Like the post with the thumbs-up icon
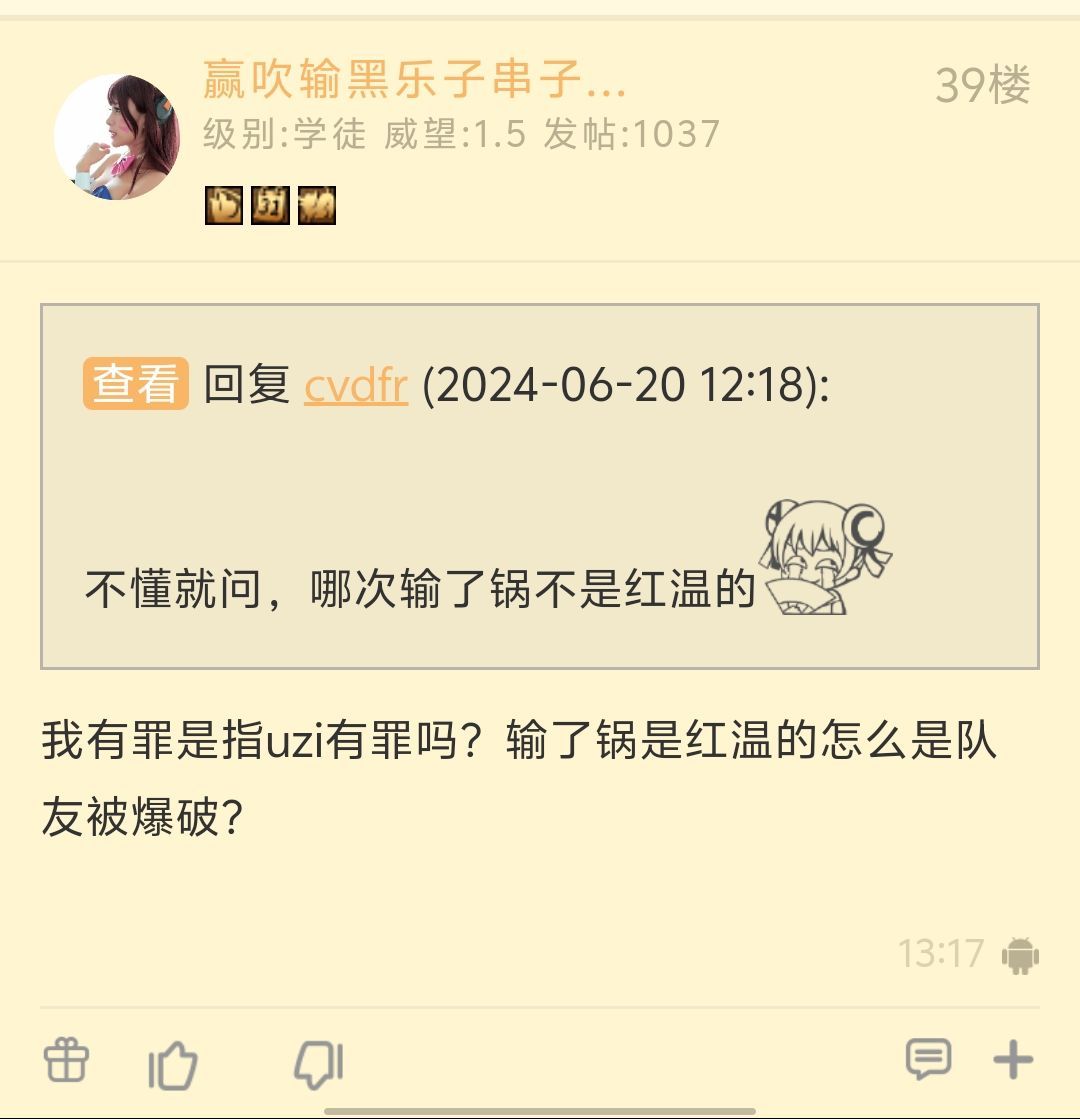The image size is (1080, 1119). (175, 1065)
